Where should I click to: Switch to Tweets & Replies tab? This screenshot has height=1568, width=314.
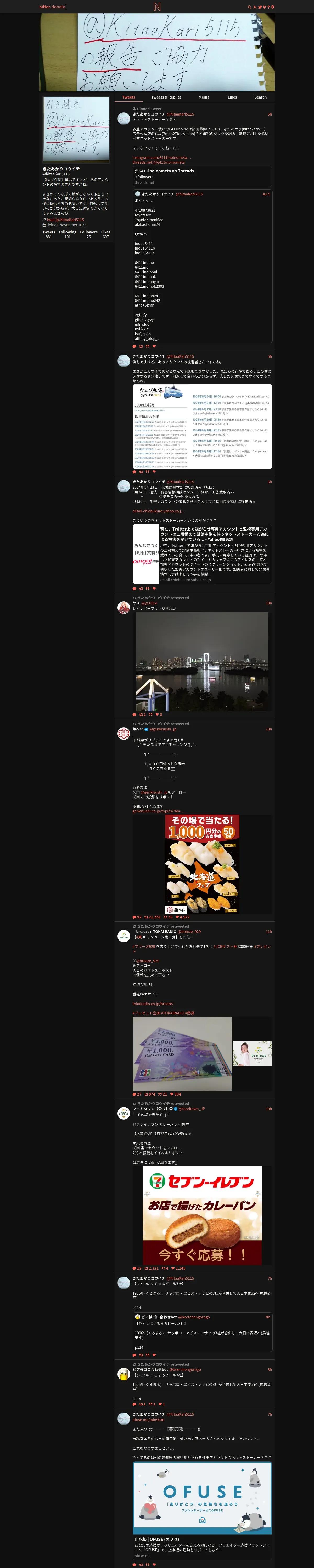pos(166,97)
